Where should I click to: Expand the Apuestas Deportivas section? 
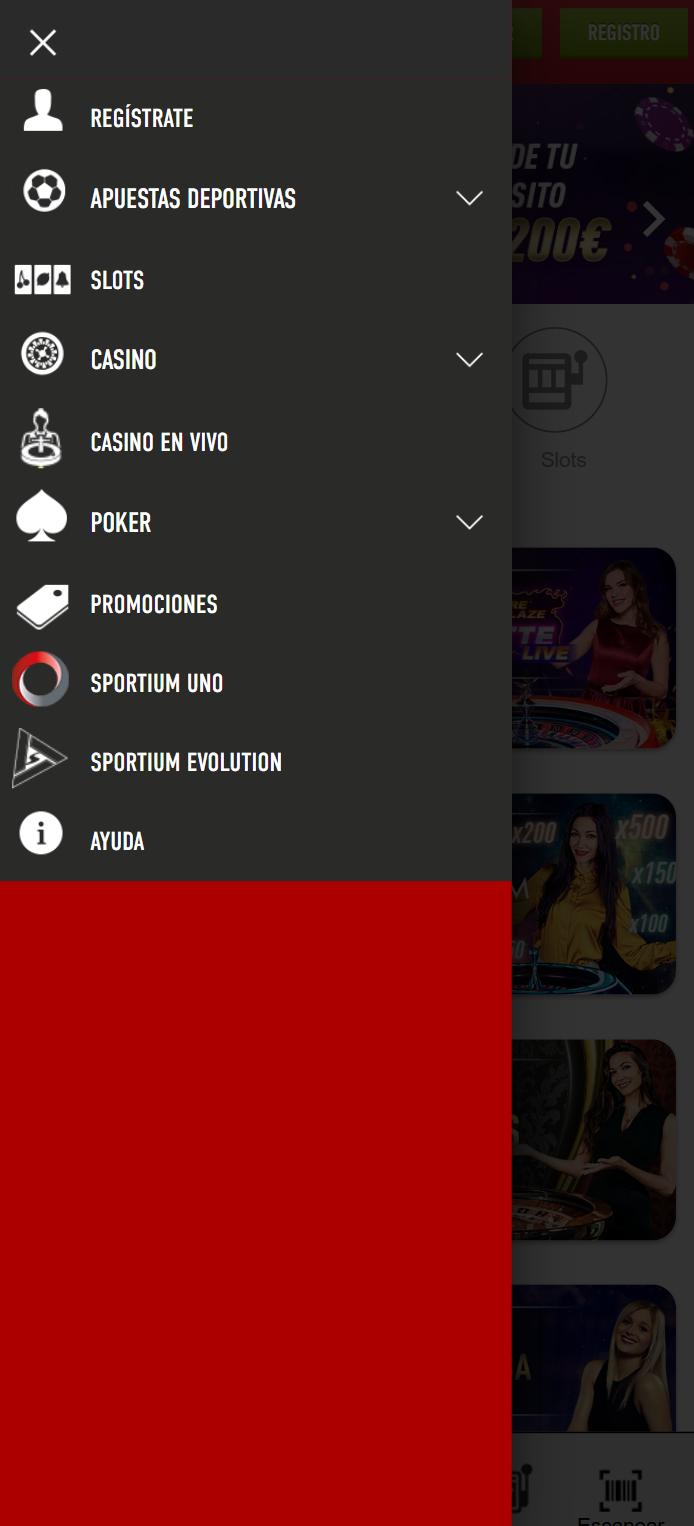pyautogui.click(x=469, y=198)
